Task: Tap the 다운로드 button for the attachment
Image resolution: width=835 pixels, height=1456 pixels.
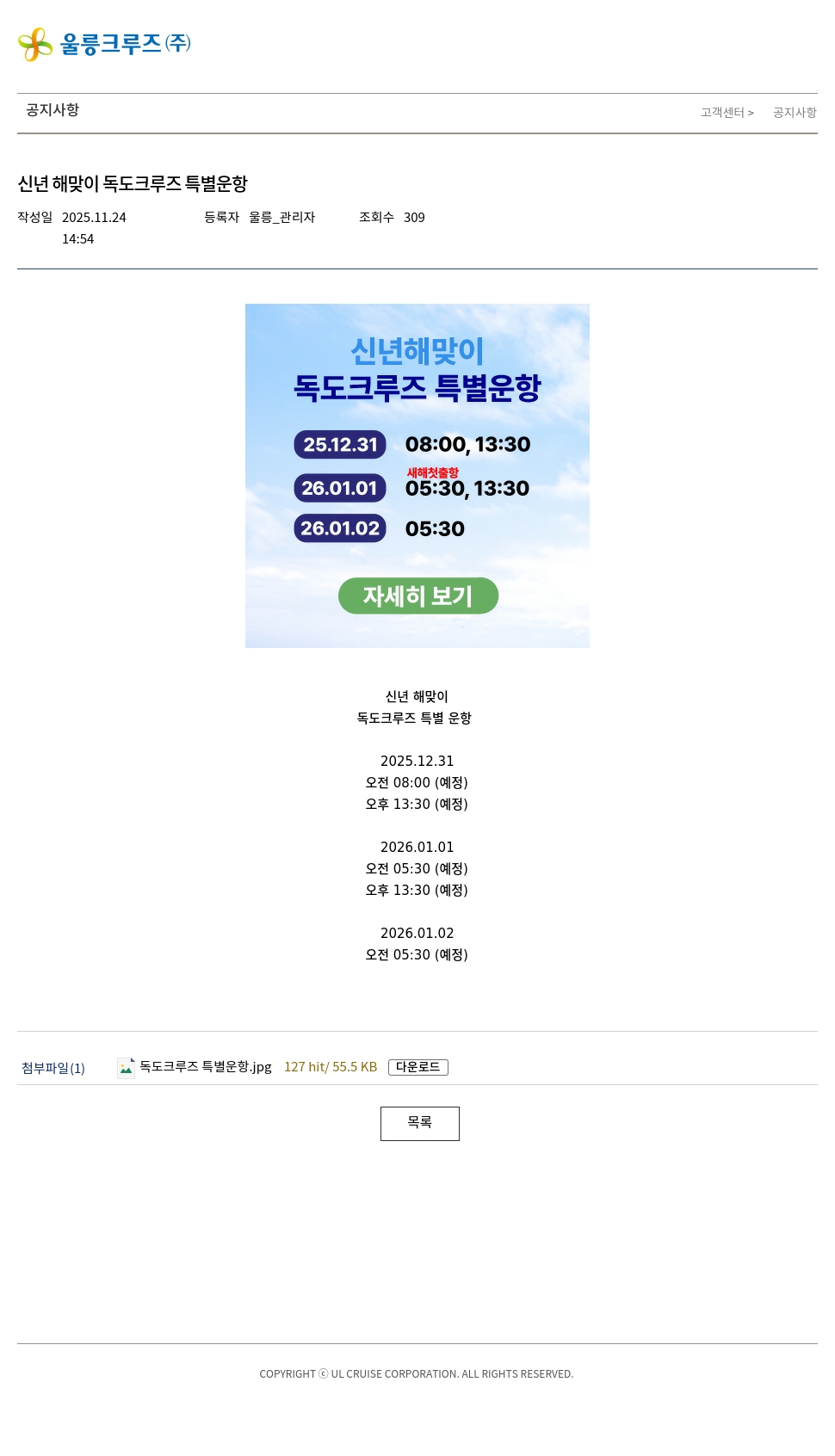Action: 417,1067
